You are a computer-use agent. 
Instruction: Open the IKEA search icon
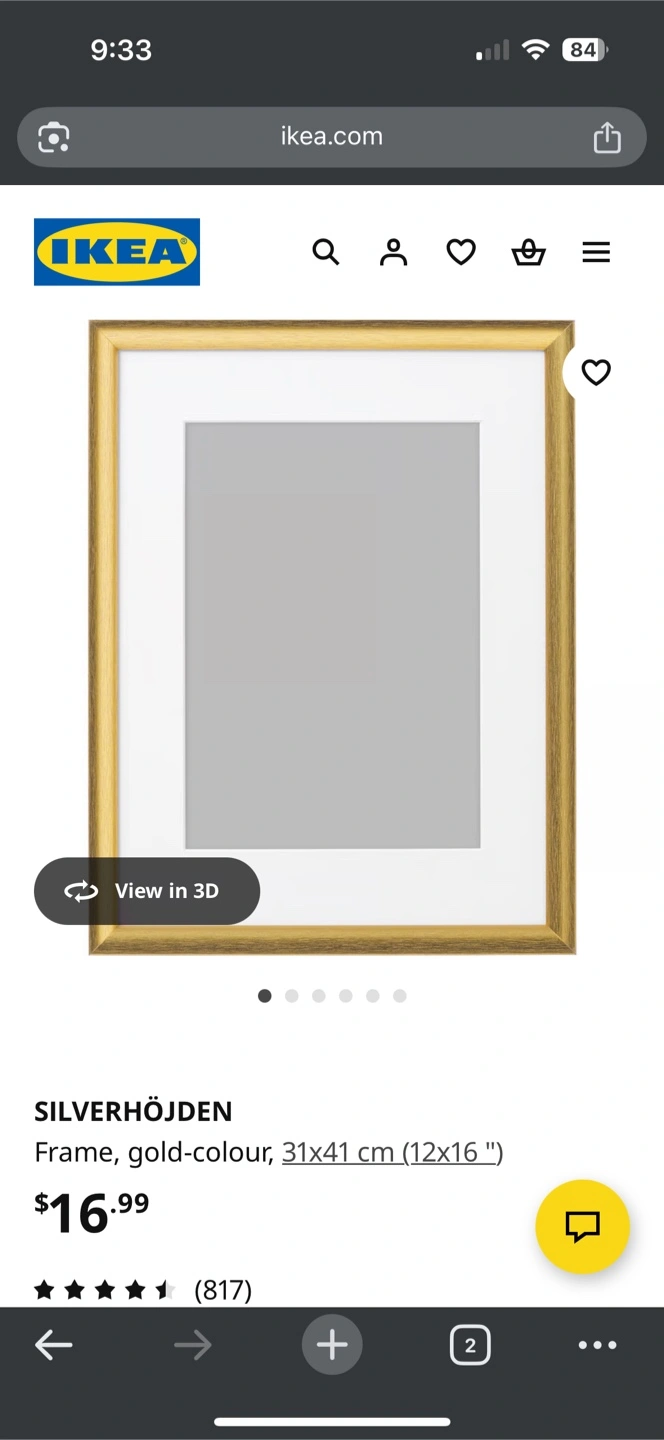click(326, 252)
